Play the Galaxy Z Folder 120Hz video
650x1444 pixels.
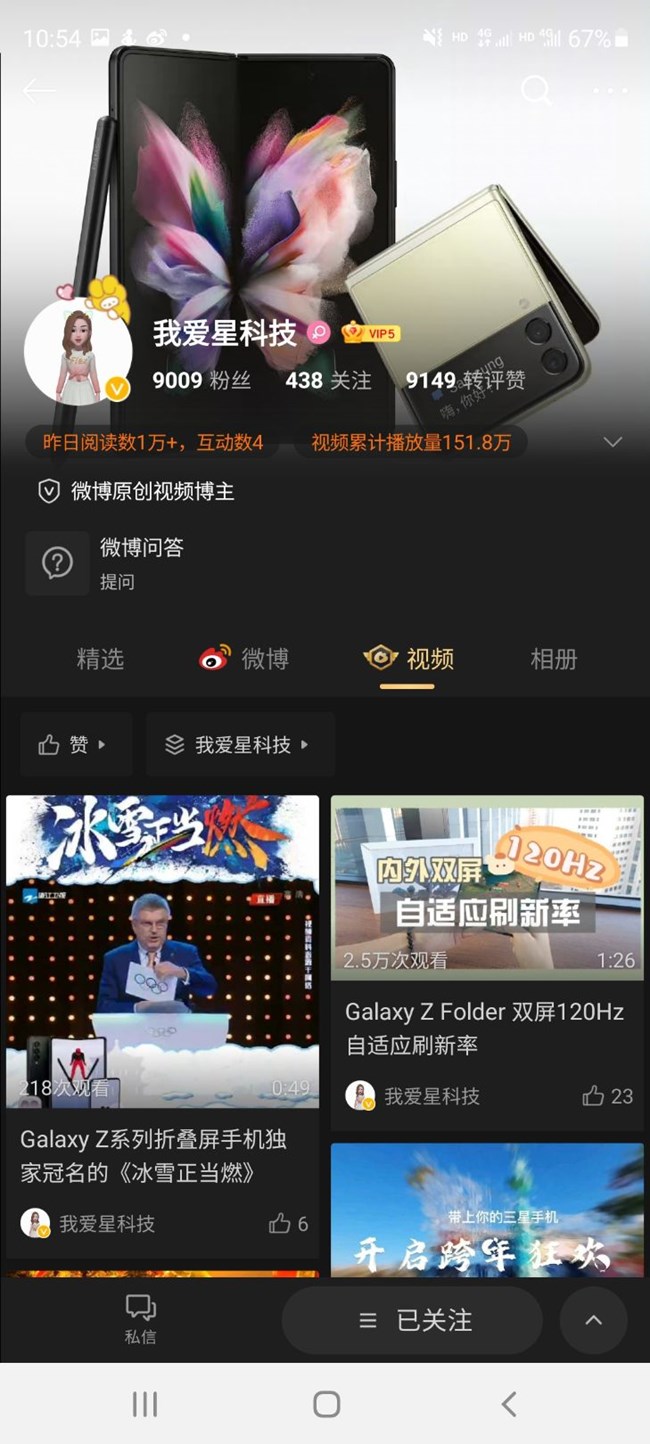(x=487, y=888)
